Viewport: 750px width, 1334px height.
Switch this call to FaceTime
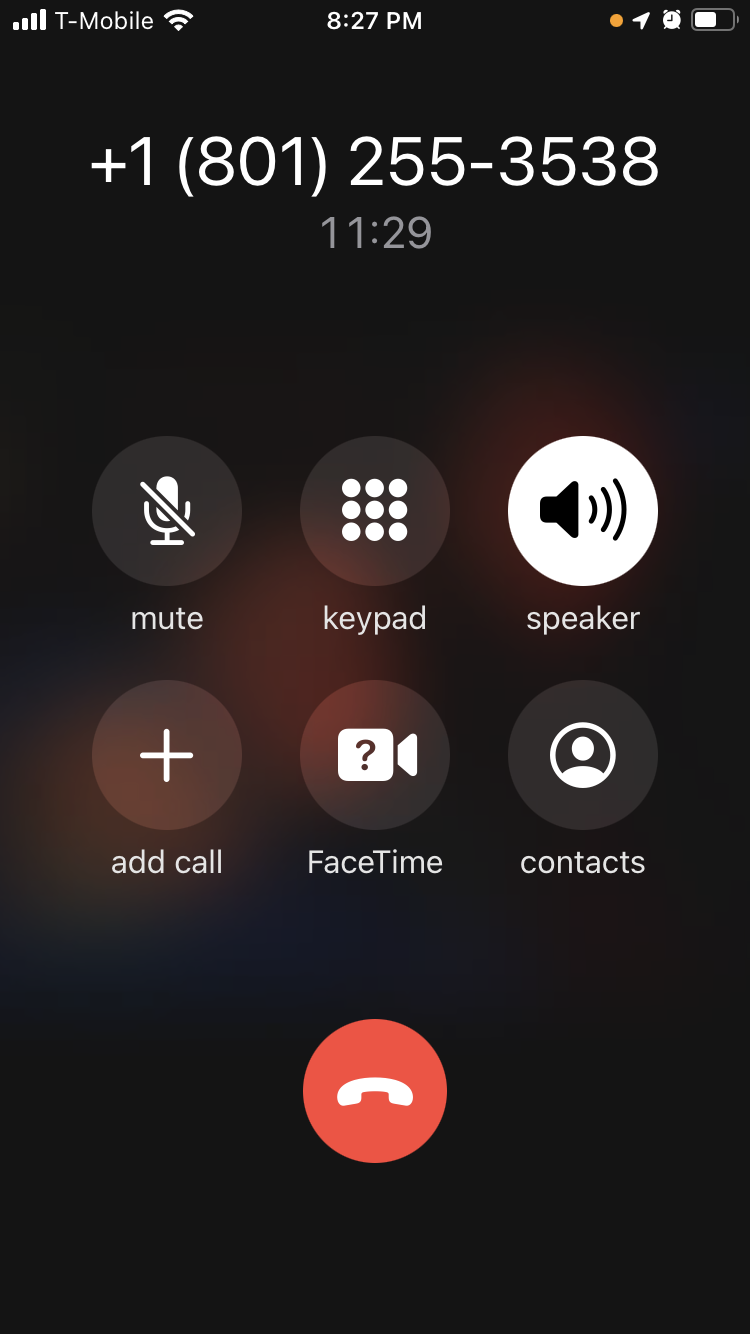click(x=375, y=755)
